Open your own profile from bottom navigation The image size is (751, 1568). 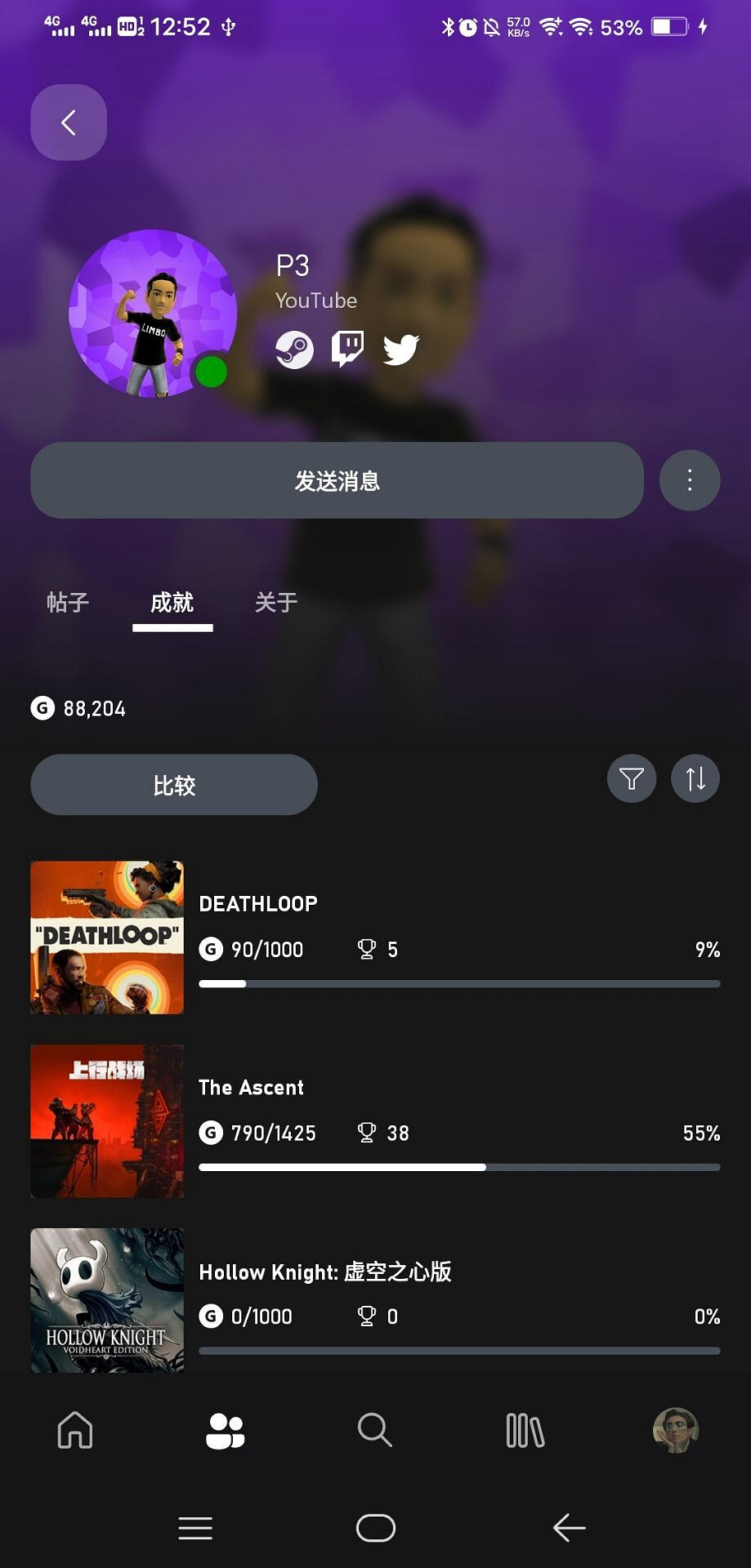[x=675, y=1431]
